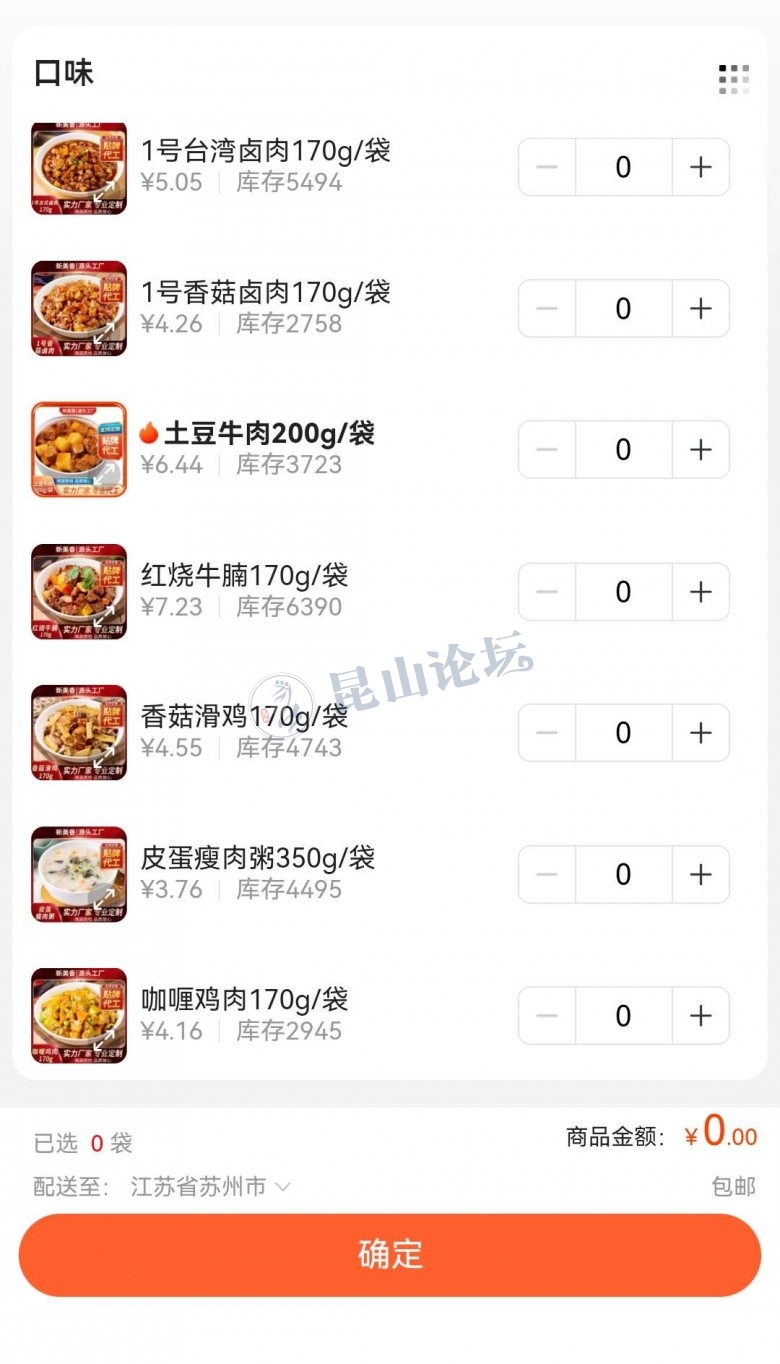View the 1号香菇卤肉 product photo

click(x=79, y=308)
